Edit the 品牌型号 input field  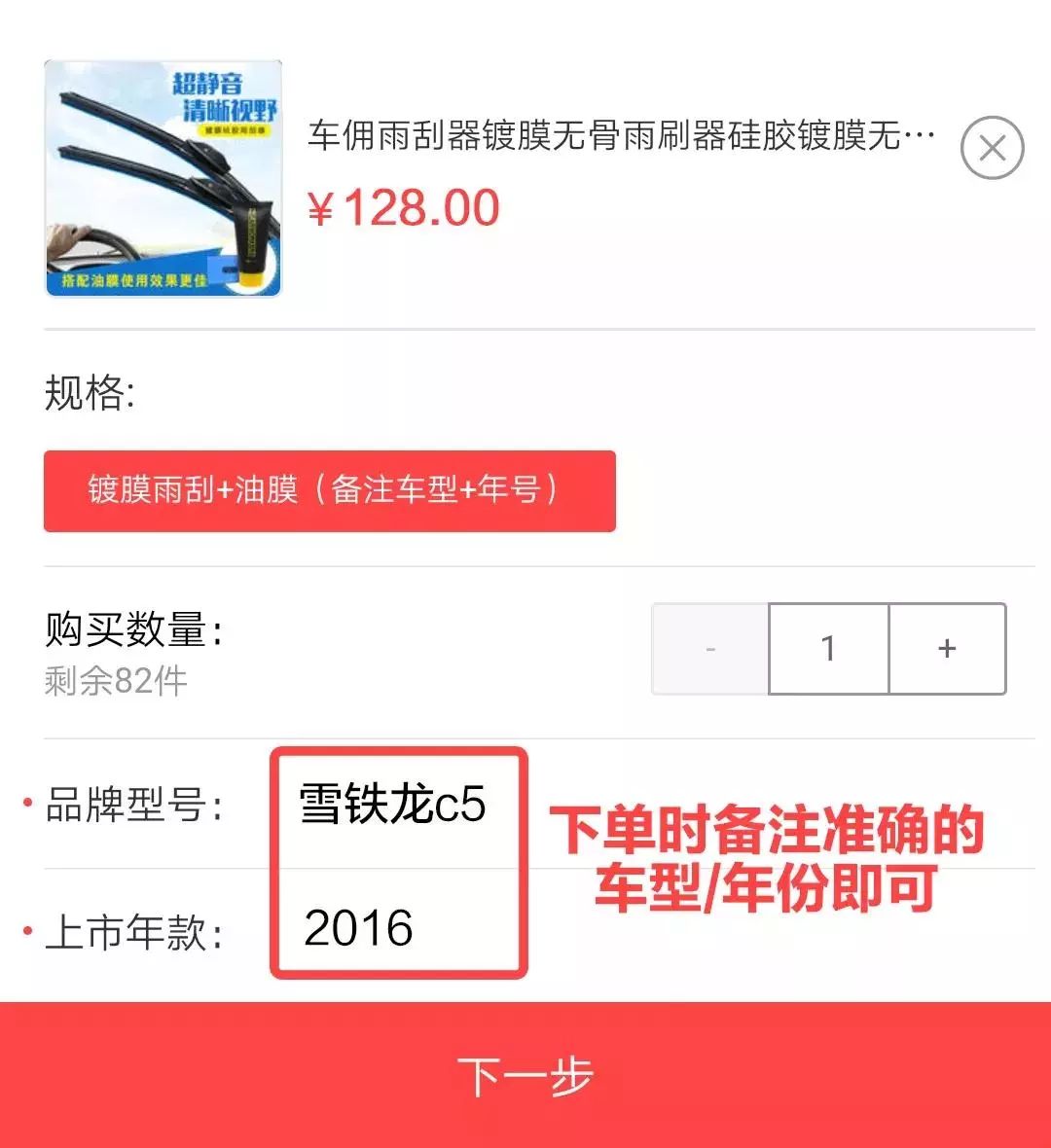[393, 806]
